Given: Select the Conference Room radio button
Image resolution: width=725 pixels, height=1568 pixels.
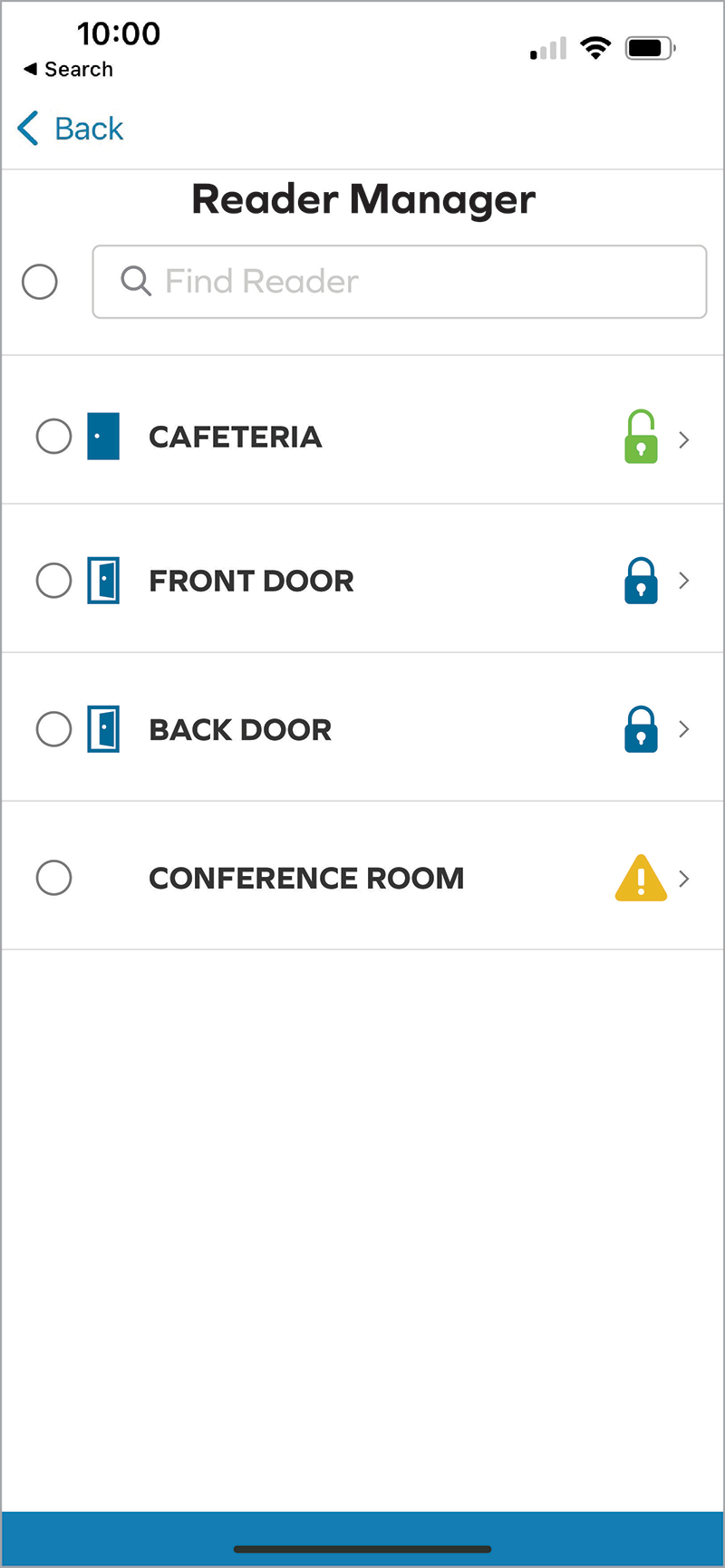Looking at the screenshot, I should pos(53,878).
